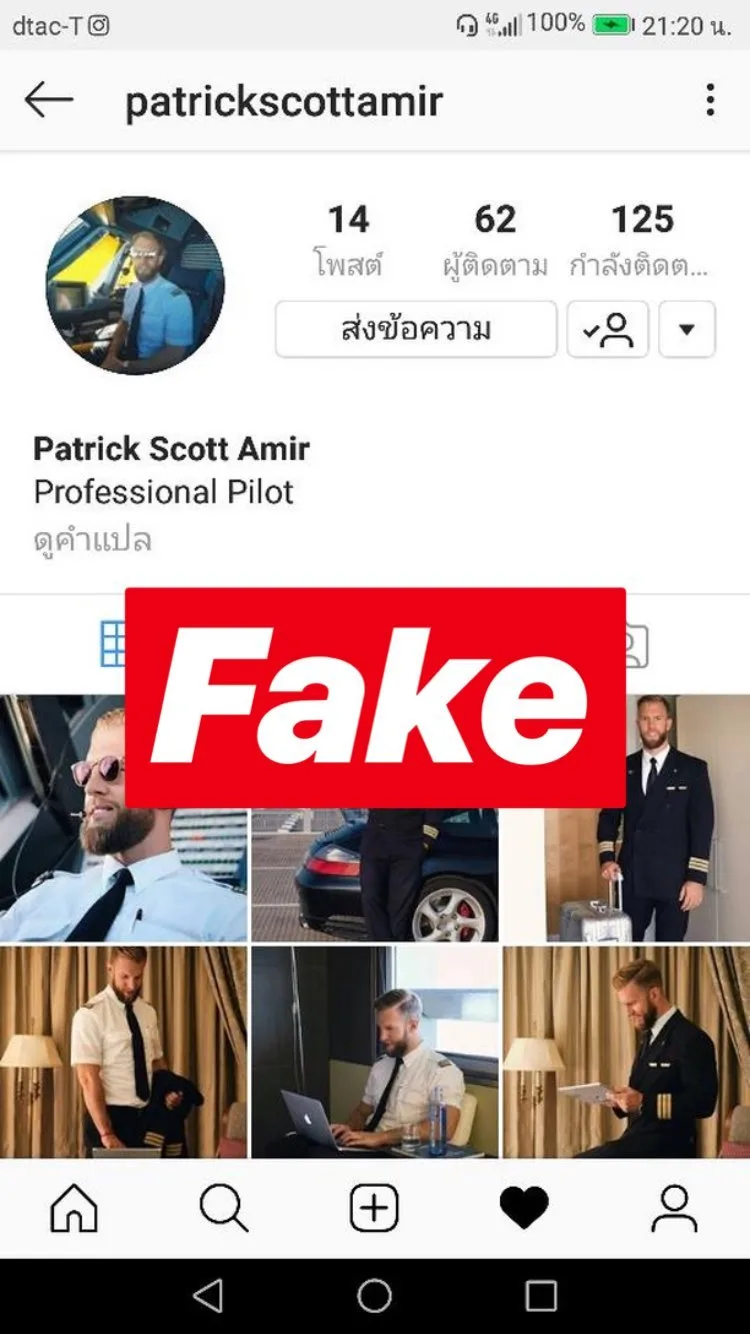Open the photo of pilot with suitcase
The width and height of the screenshot is (750, 1334).
(626, 818)
